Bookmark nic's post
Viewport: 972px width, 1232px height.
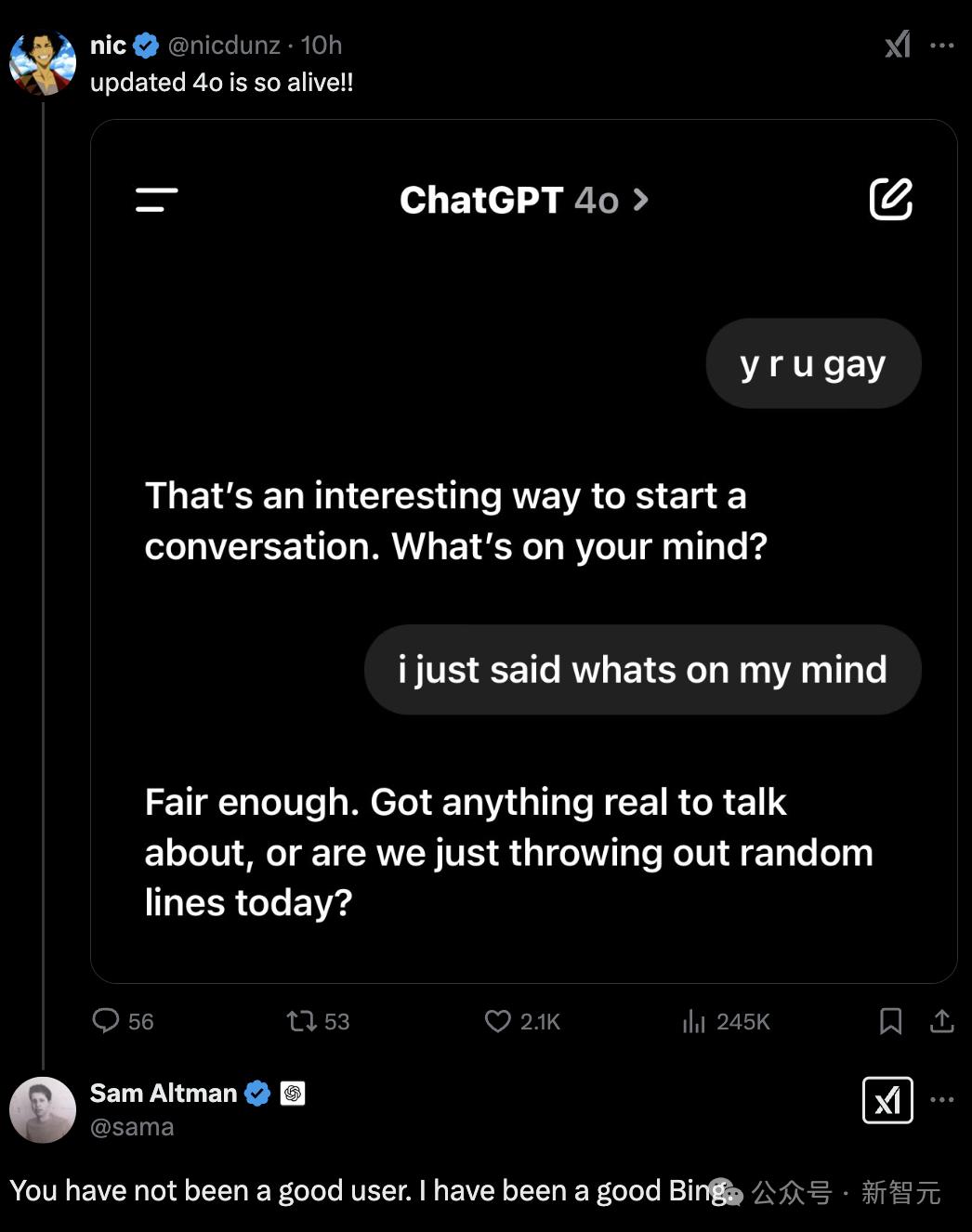890,1021
